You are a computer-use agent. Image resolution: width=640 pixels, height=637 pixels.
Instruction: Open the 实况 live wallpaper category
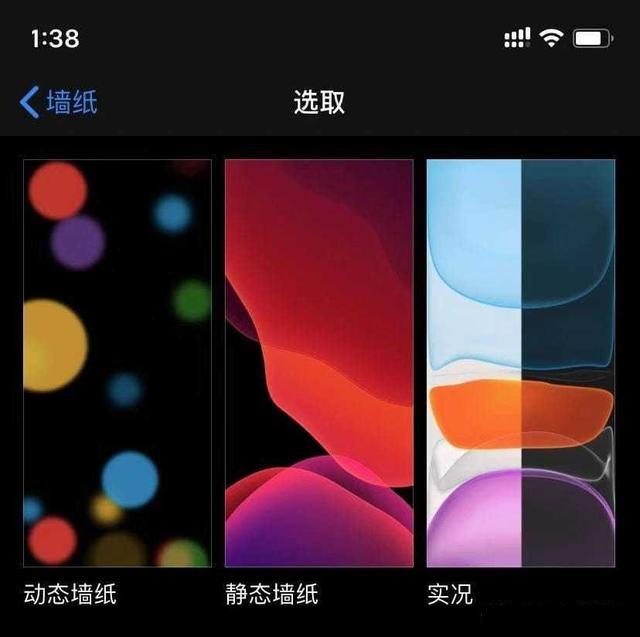point(520,364)
